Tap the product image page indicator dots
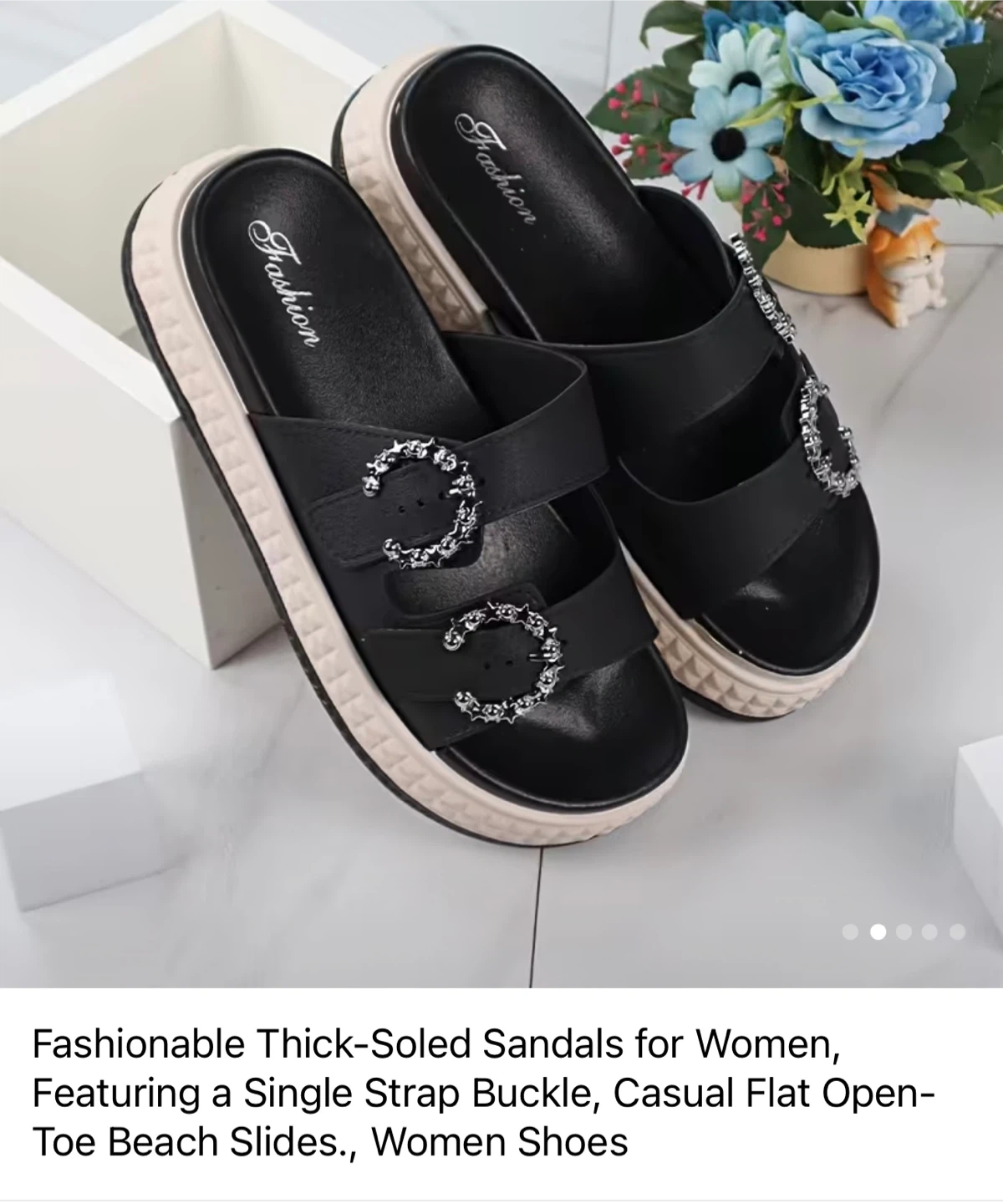Viewport: 1003px width, 1204px height. [x=904, y=931]
